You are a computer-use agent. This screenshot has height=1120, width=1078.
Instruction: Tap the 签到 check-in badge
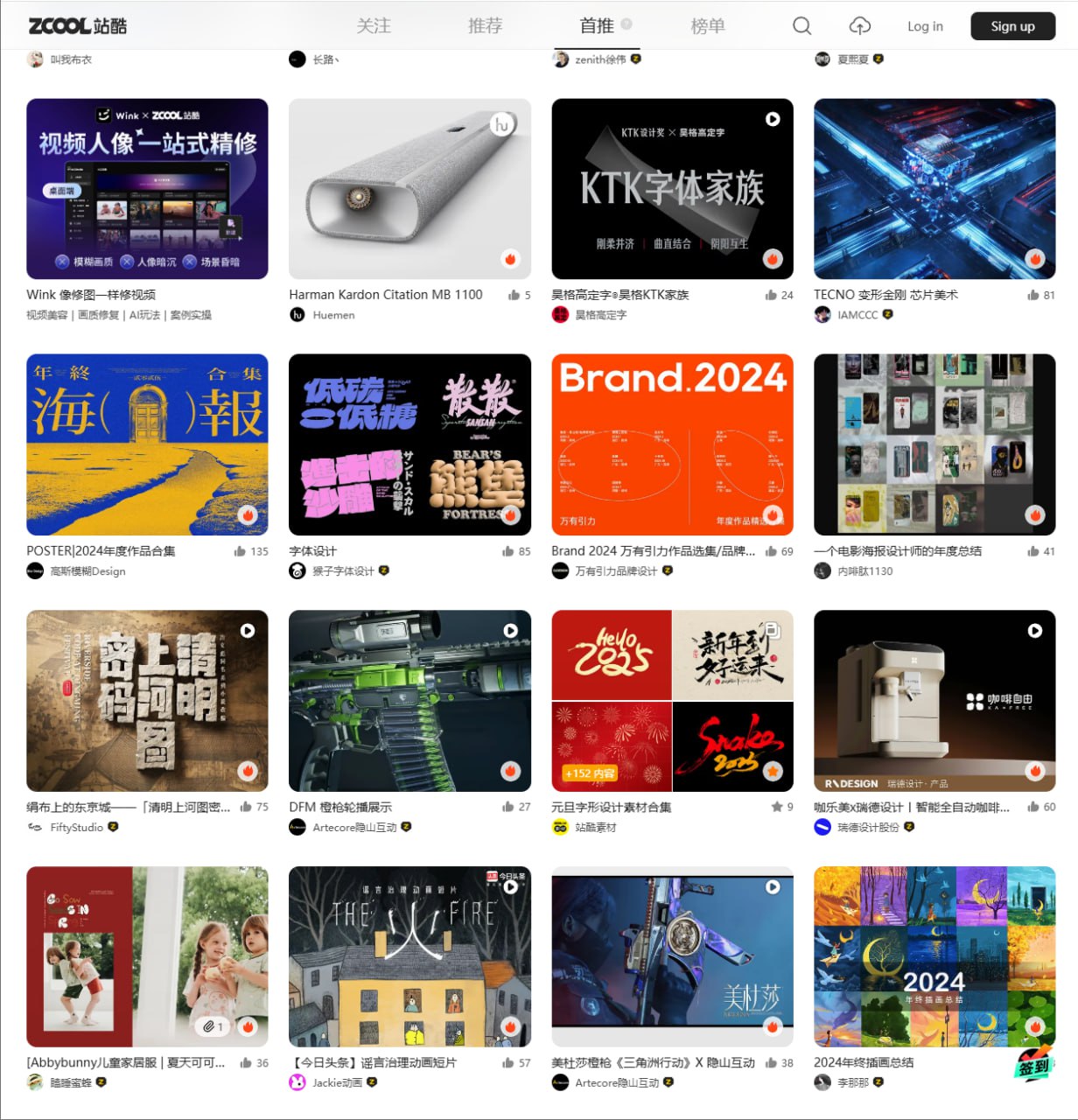1033,1065
